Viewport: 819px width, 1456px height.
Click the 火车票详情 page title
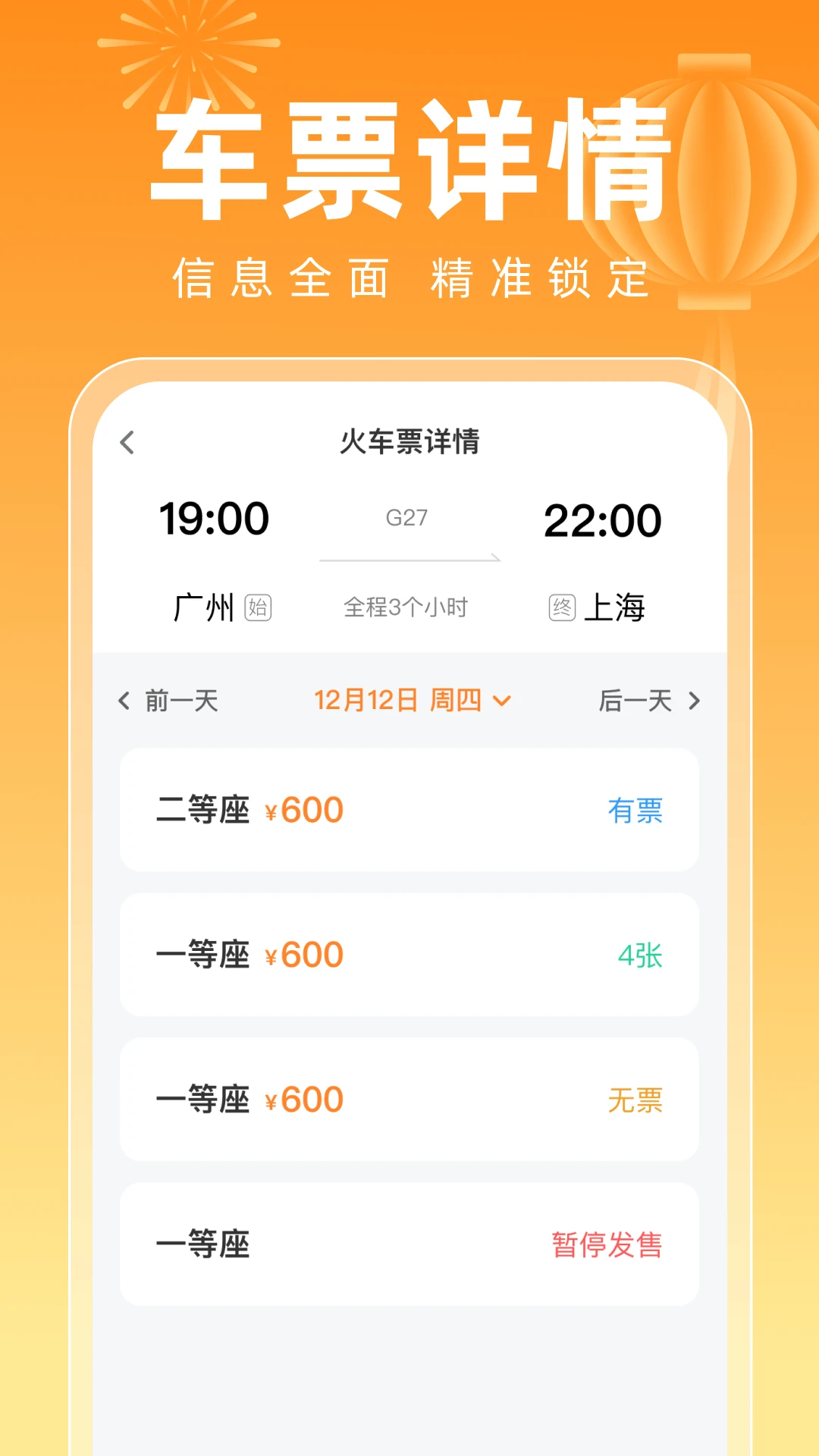(x=409, y=442)
